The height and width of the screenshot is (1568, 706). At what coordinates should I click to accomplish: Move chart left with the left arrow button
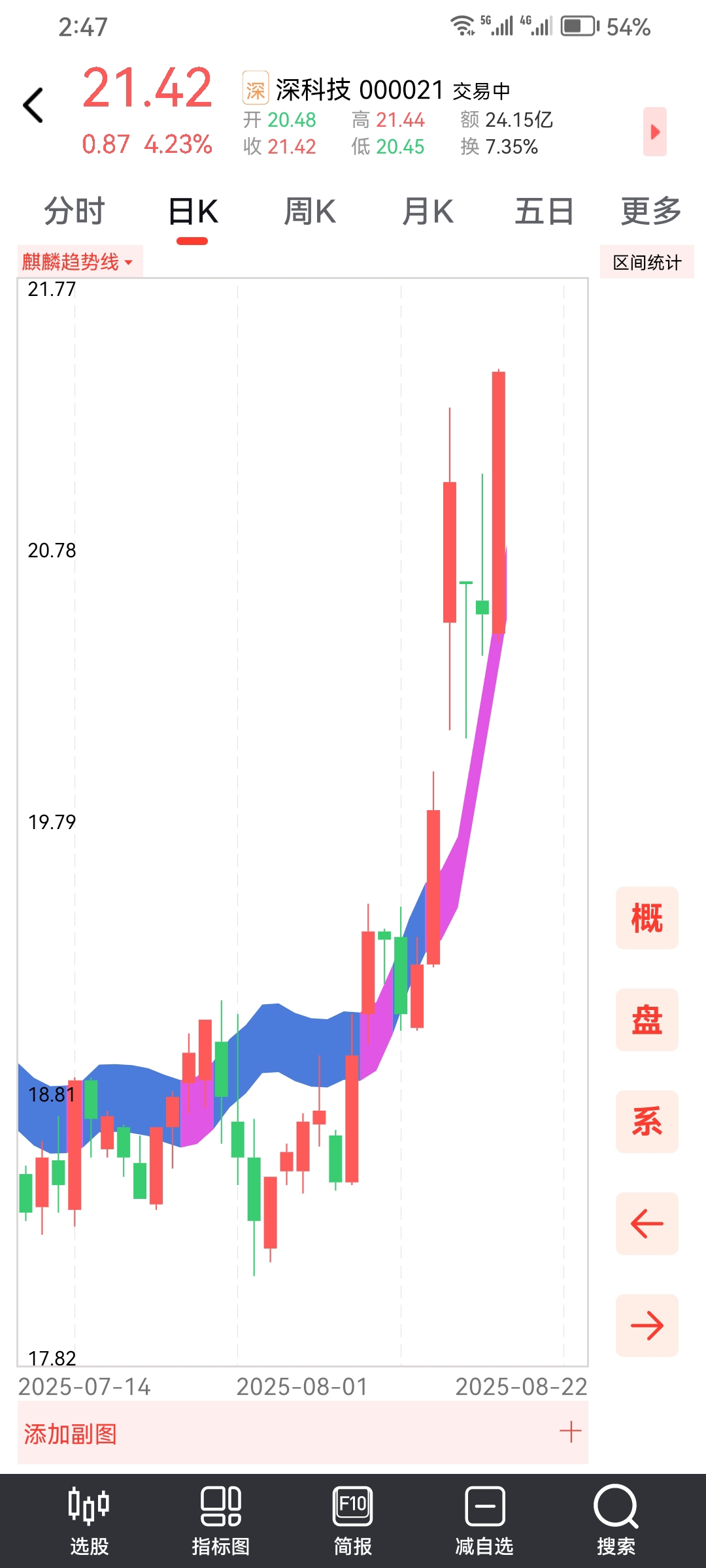point(647,1224)
